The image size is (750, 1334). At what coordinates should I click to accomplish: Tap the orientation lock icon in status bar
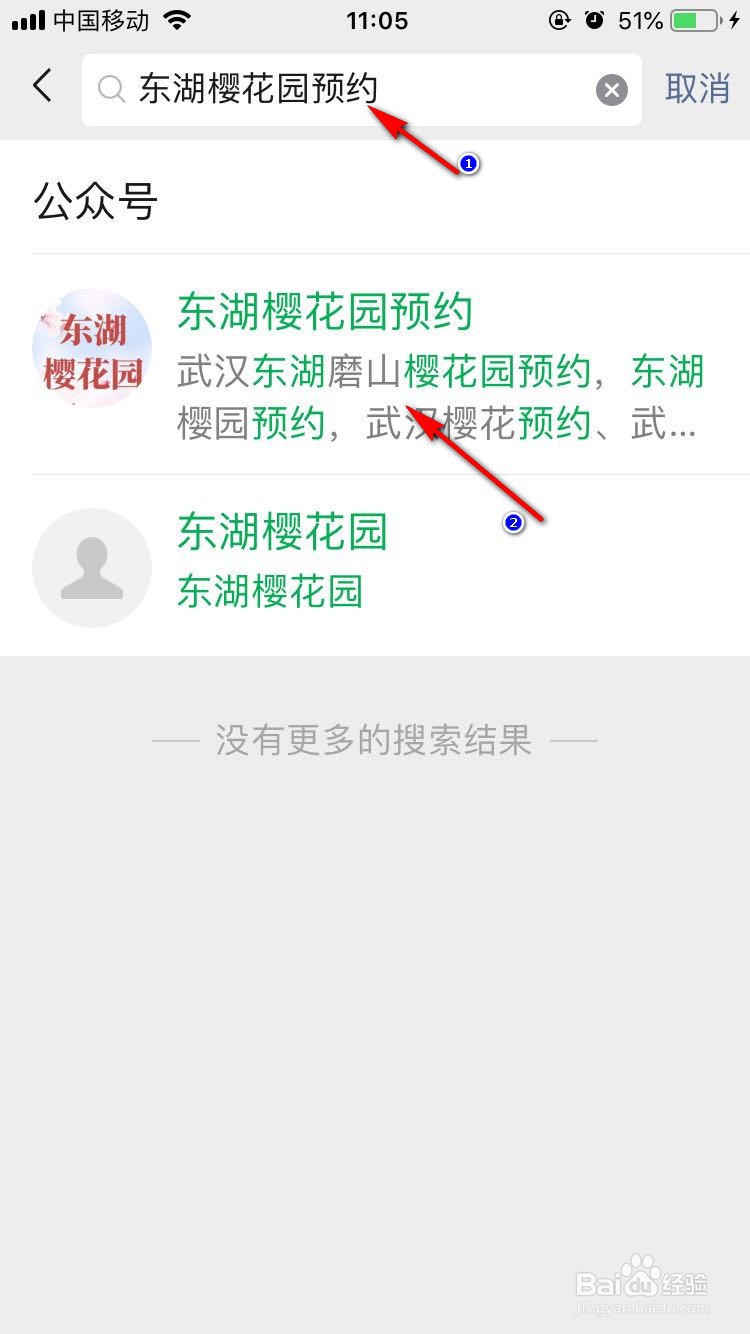pyautogui.click(x=560, y=19)
